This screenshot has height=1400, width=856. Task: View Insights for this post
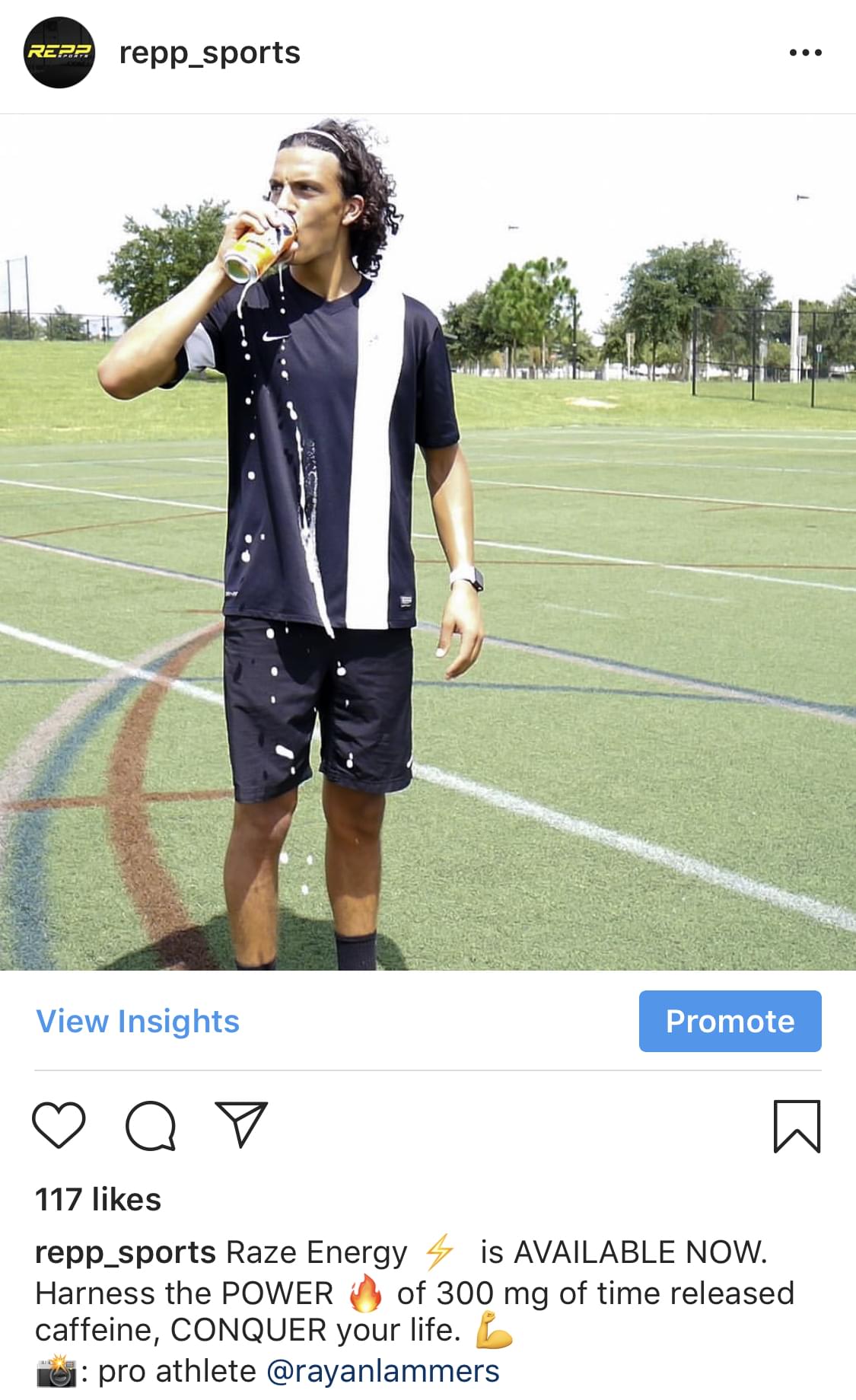click(138, 1021)
